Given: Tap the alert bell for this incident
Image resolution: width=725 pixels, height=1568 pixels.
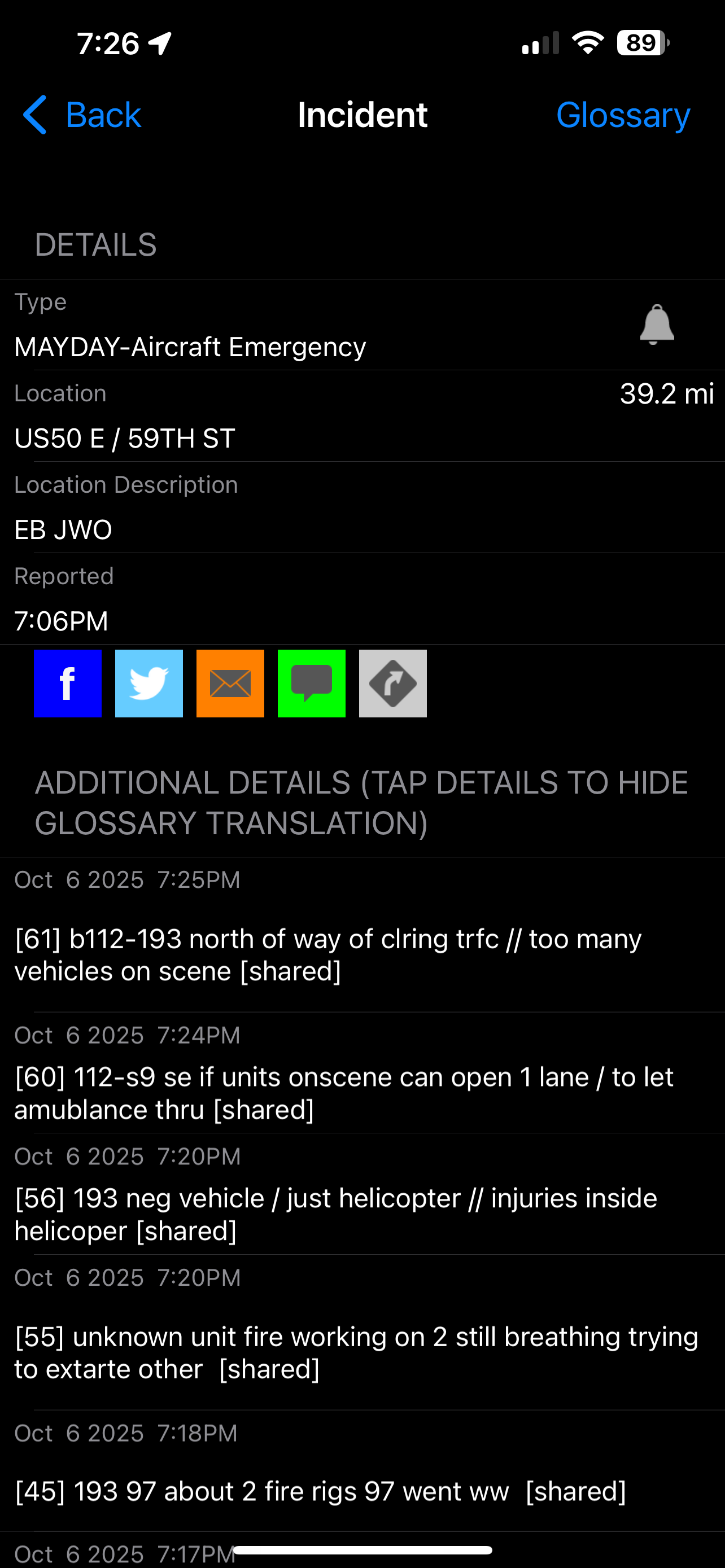Looking at the screenshot, I should [x=656, y=325].
